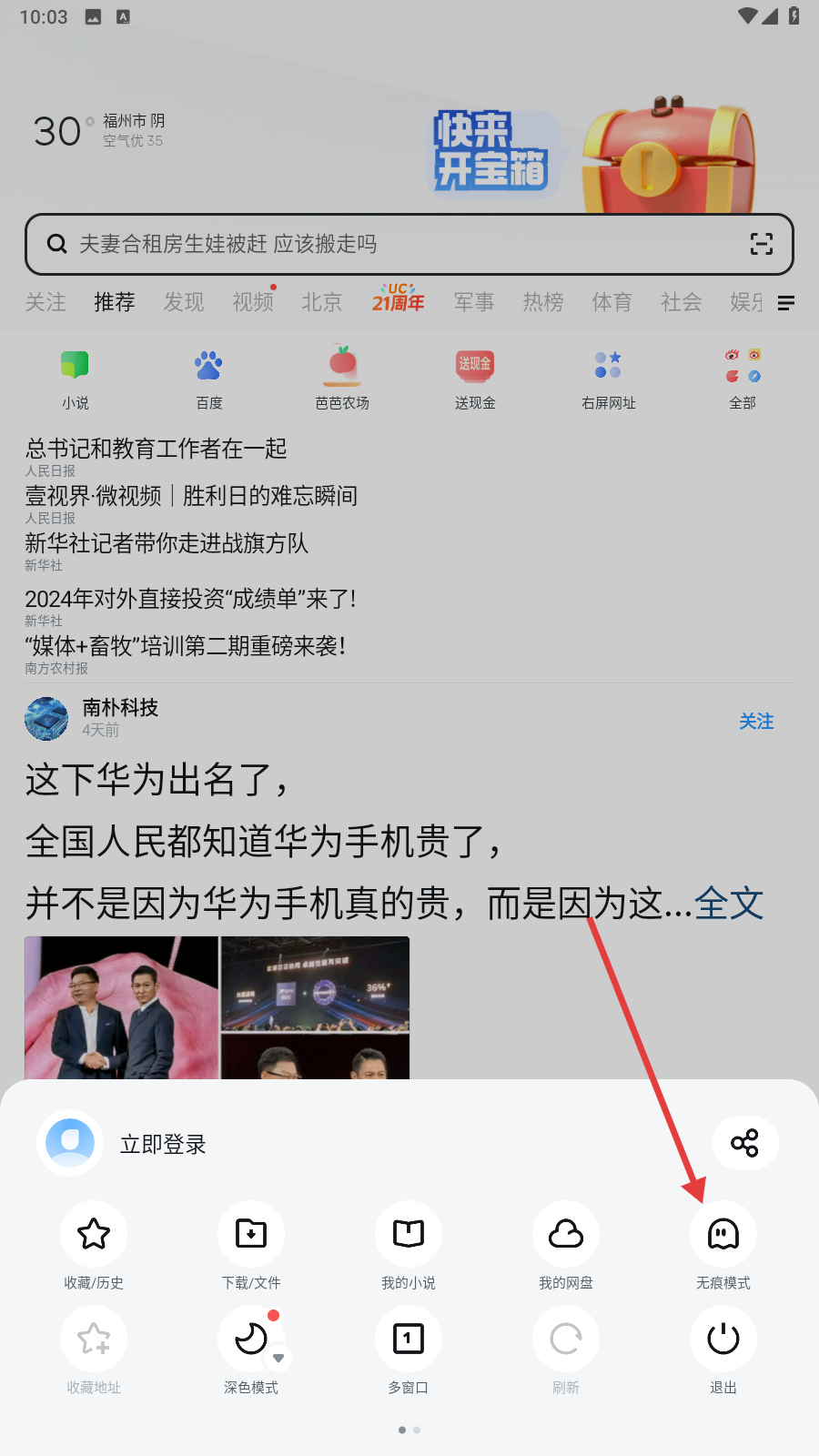Screen dimensions: 819x1456
Task: Expand the dark mode dropdown arrow
Action: click(x=278, y=1358)
